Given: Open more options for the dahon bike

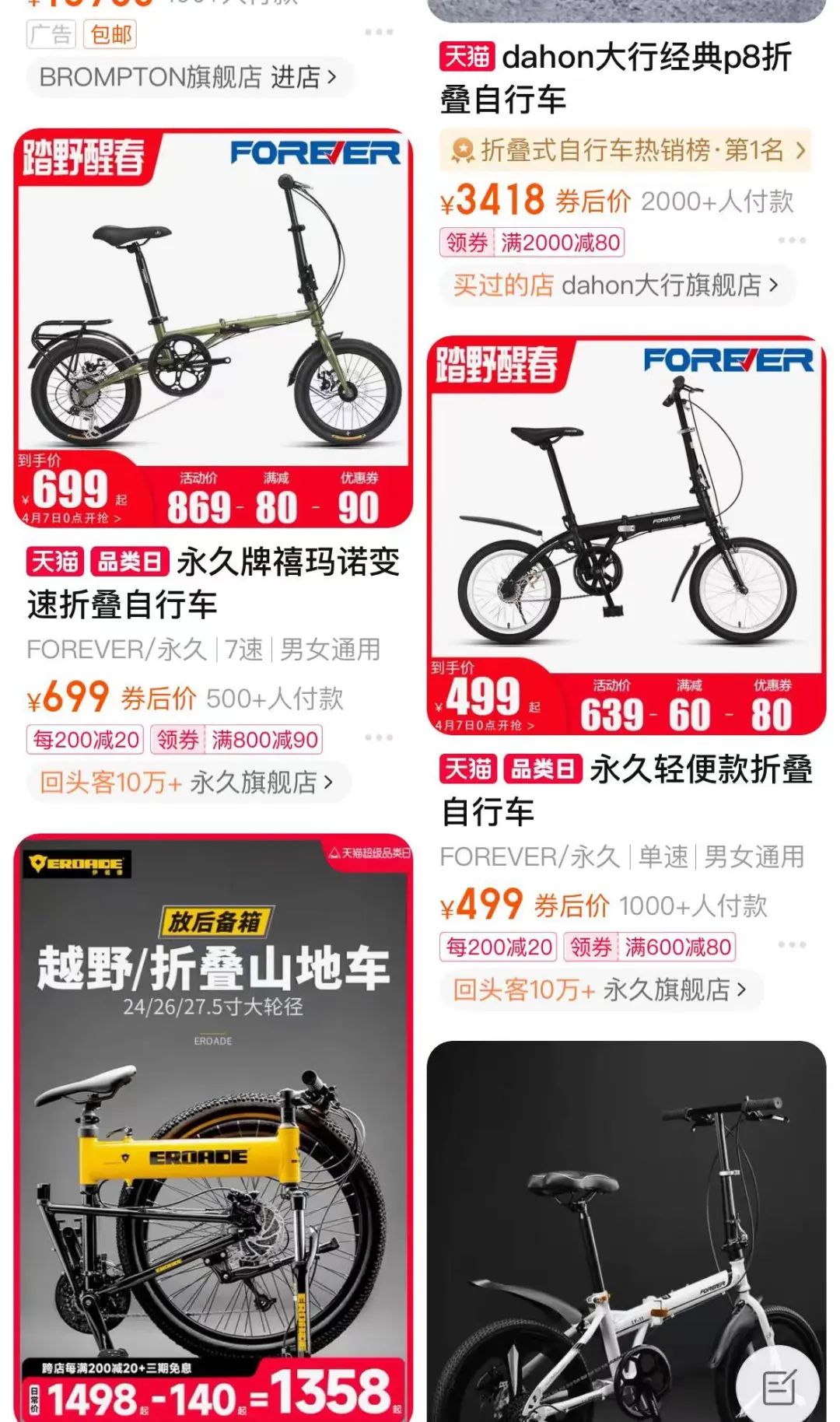Looking at the screenshot, I should (792, 240).
